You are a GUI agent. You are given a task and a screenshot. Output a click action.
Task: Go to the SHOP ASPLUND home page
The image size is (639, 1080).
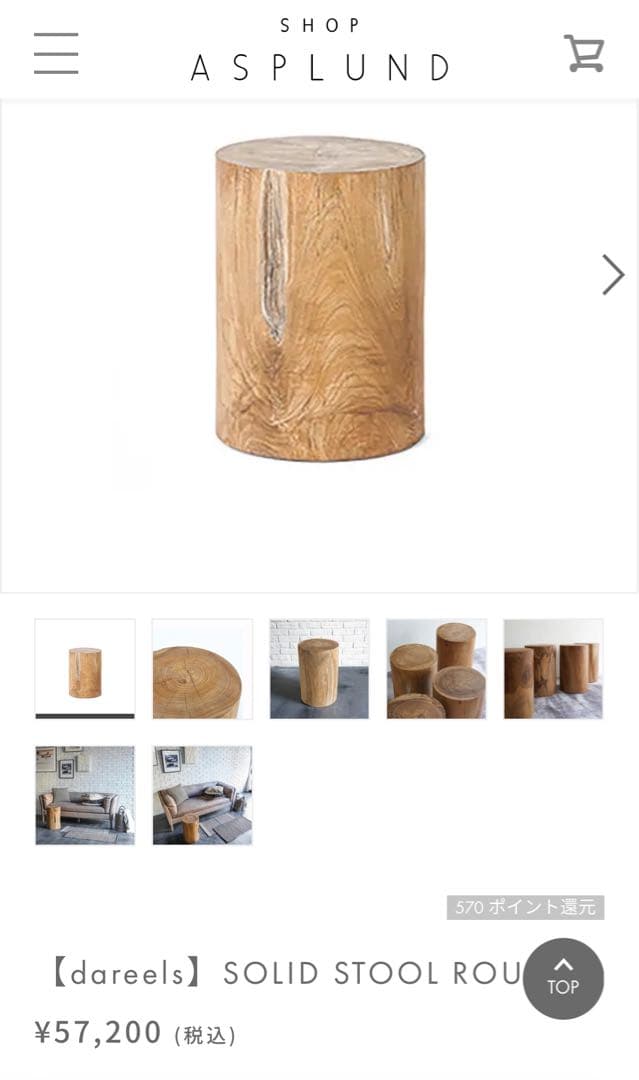320,52
